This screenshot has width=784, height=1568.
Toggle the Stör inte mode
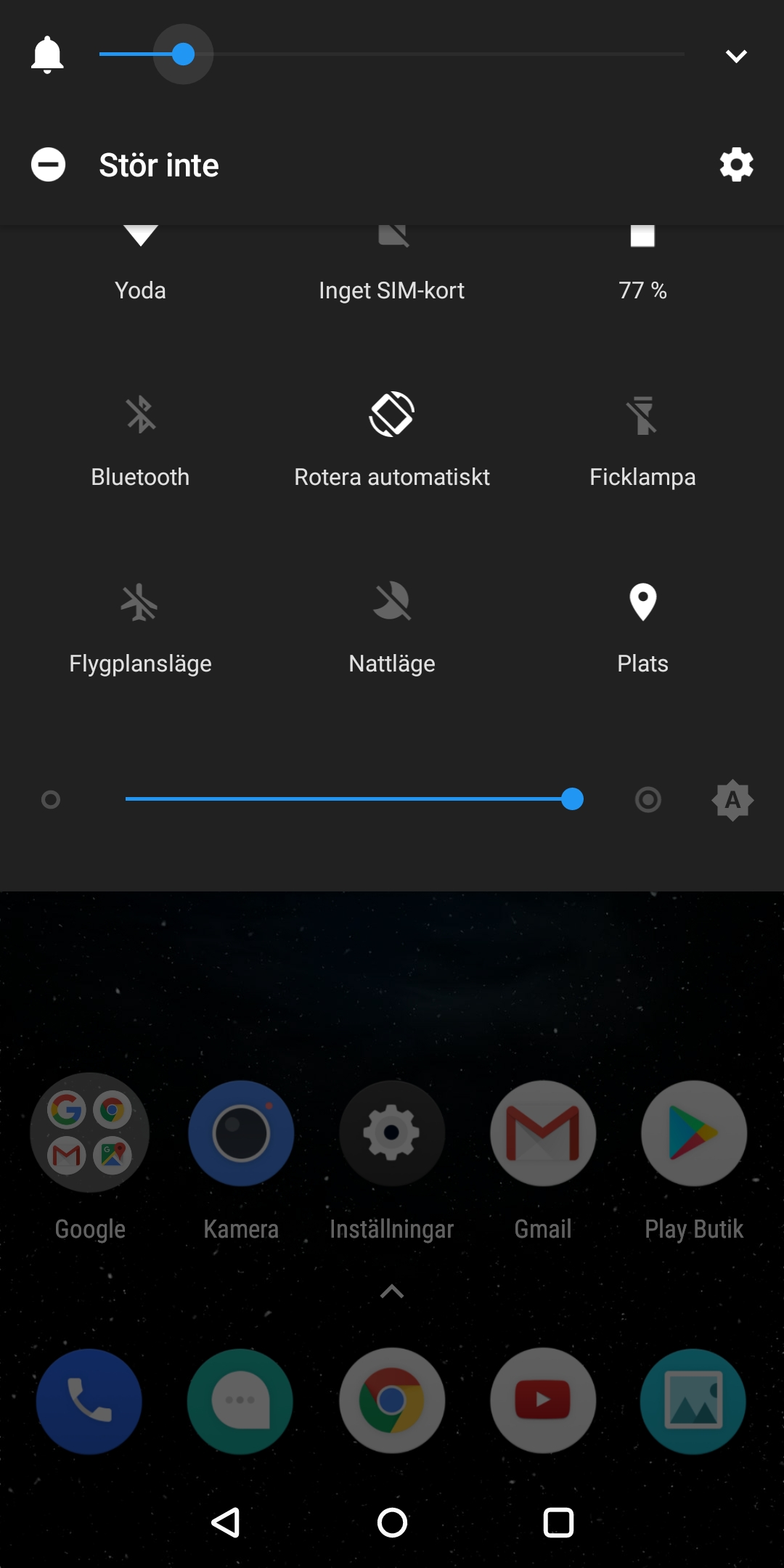pos(48,165)
